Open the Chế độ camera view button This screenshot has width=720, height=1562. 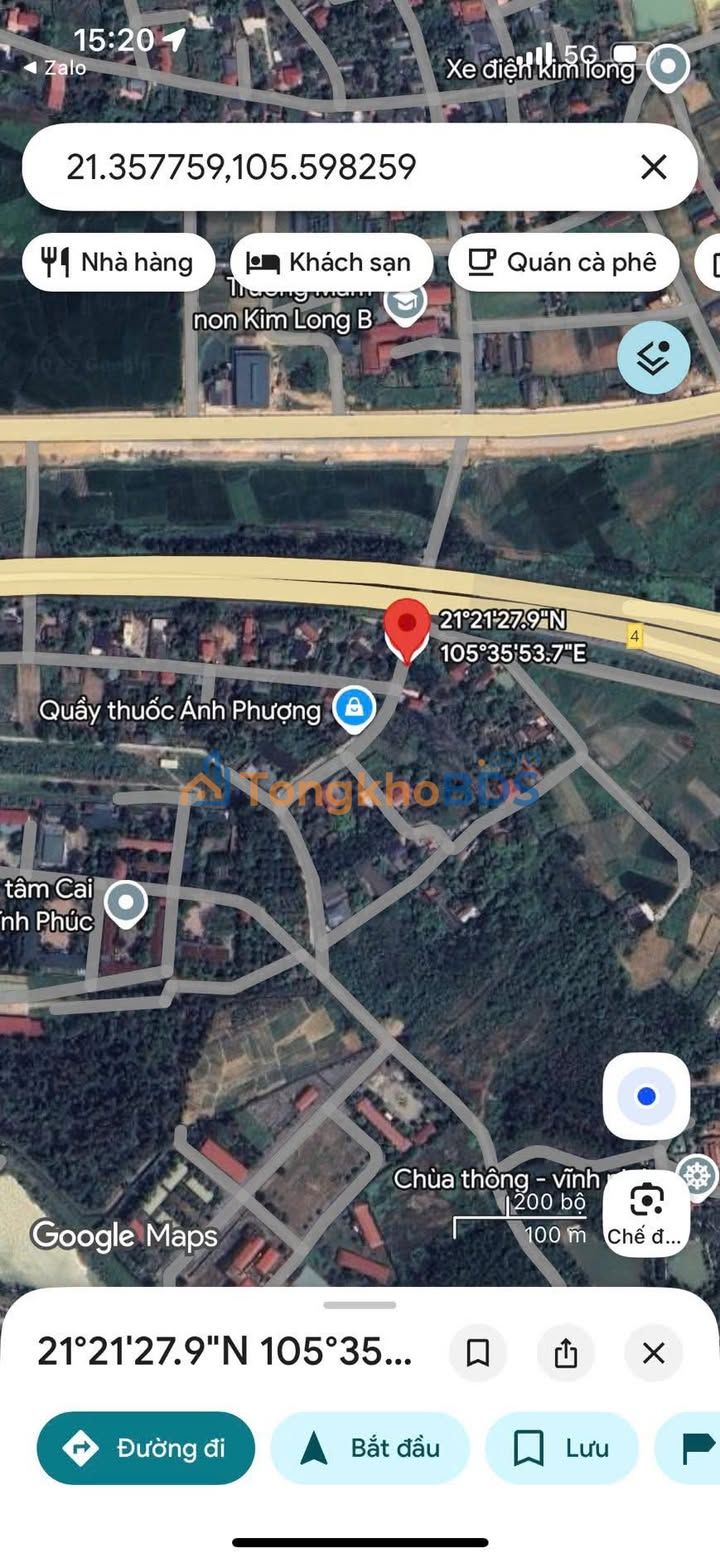point(646,1212)
